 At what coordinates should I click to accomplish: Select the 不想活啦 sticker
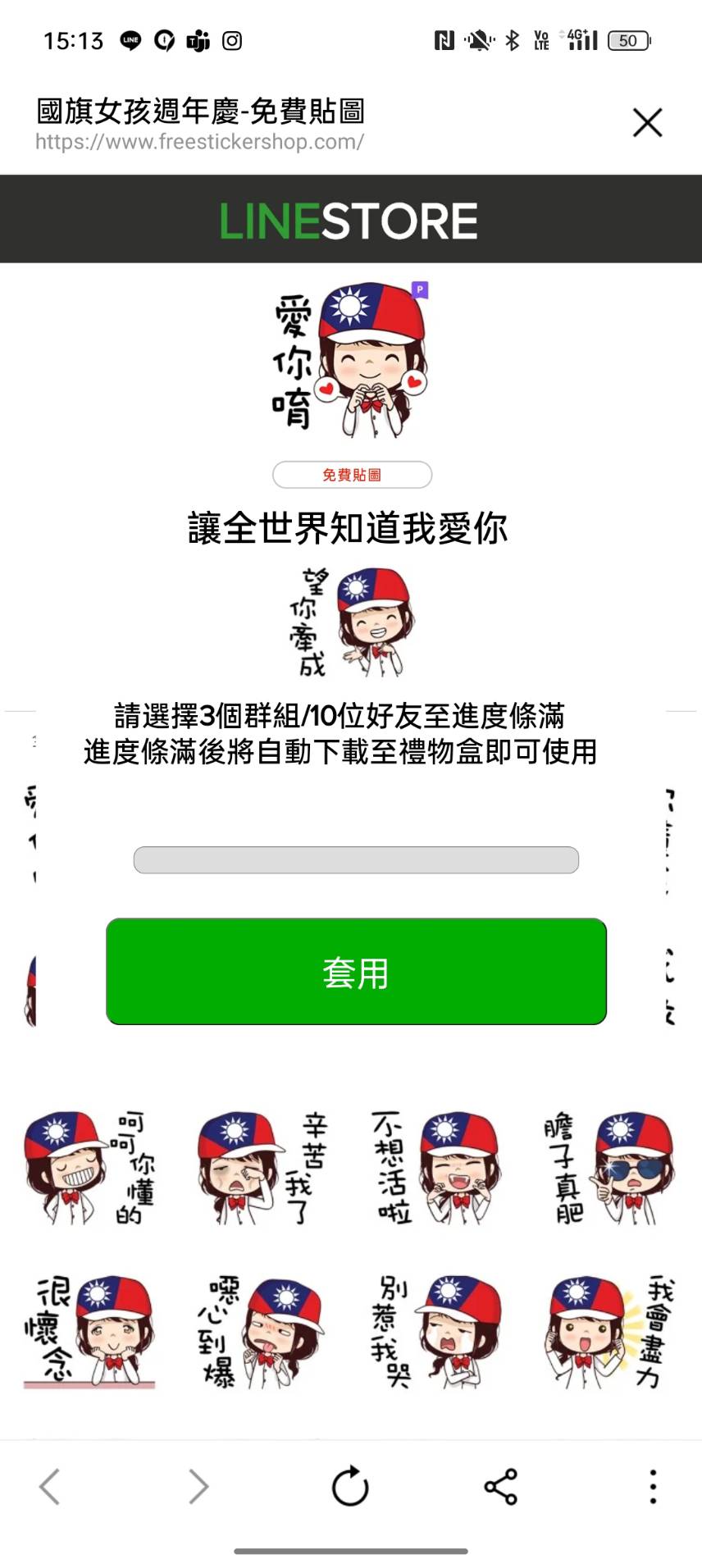[436, 1167]
